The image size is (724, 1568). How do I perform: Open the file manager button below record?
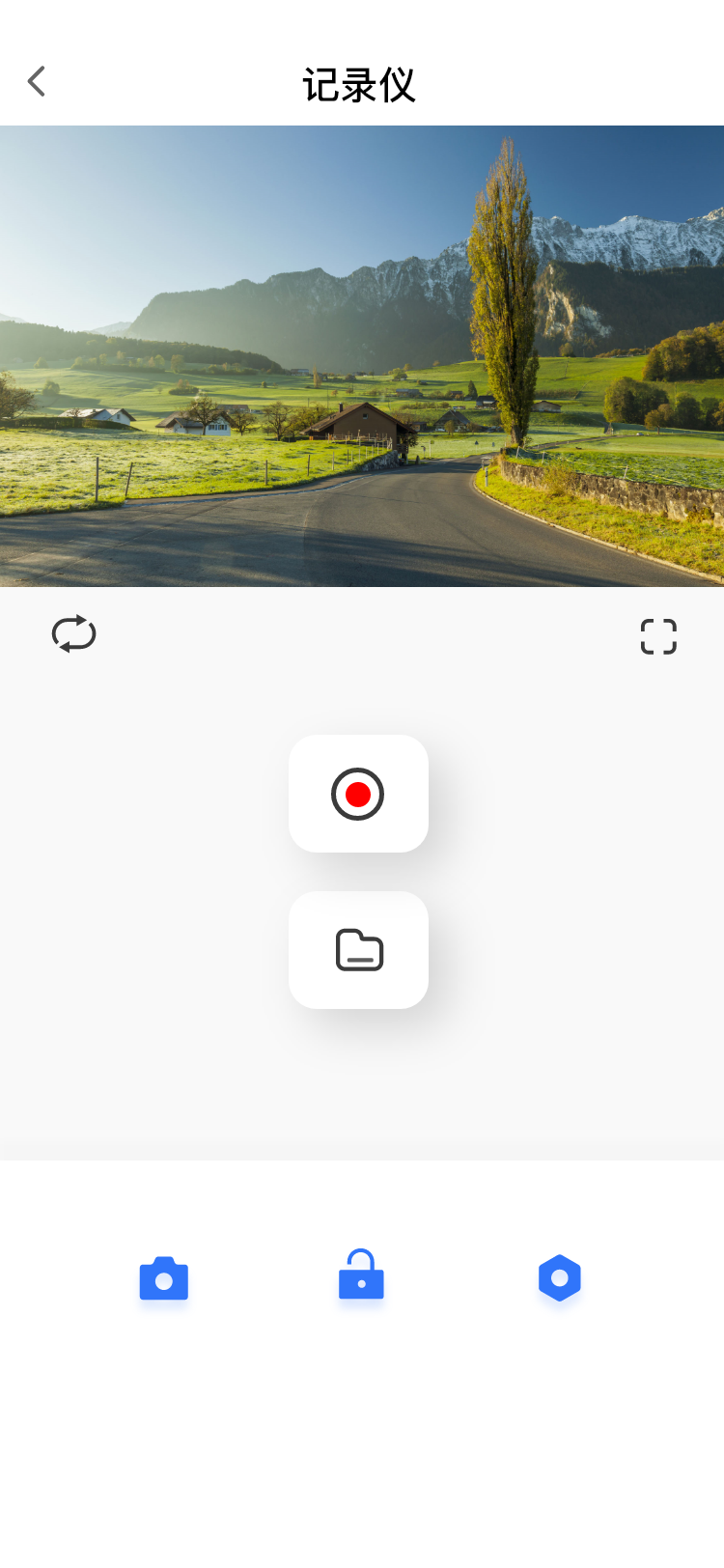[x=358, y=949]
